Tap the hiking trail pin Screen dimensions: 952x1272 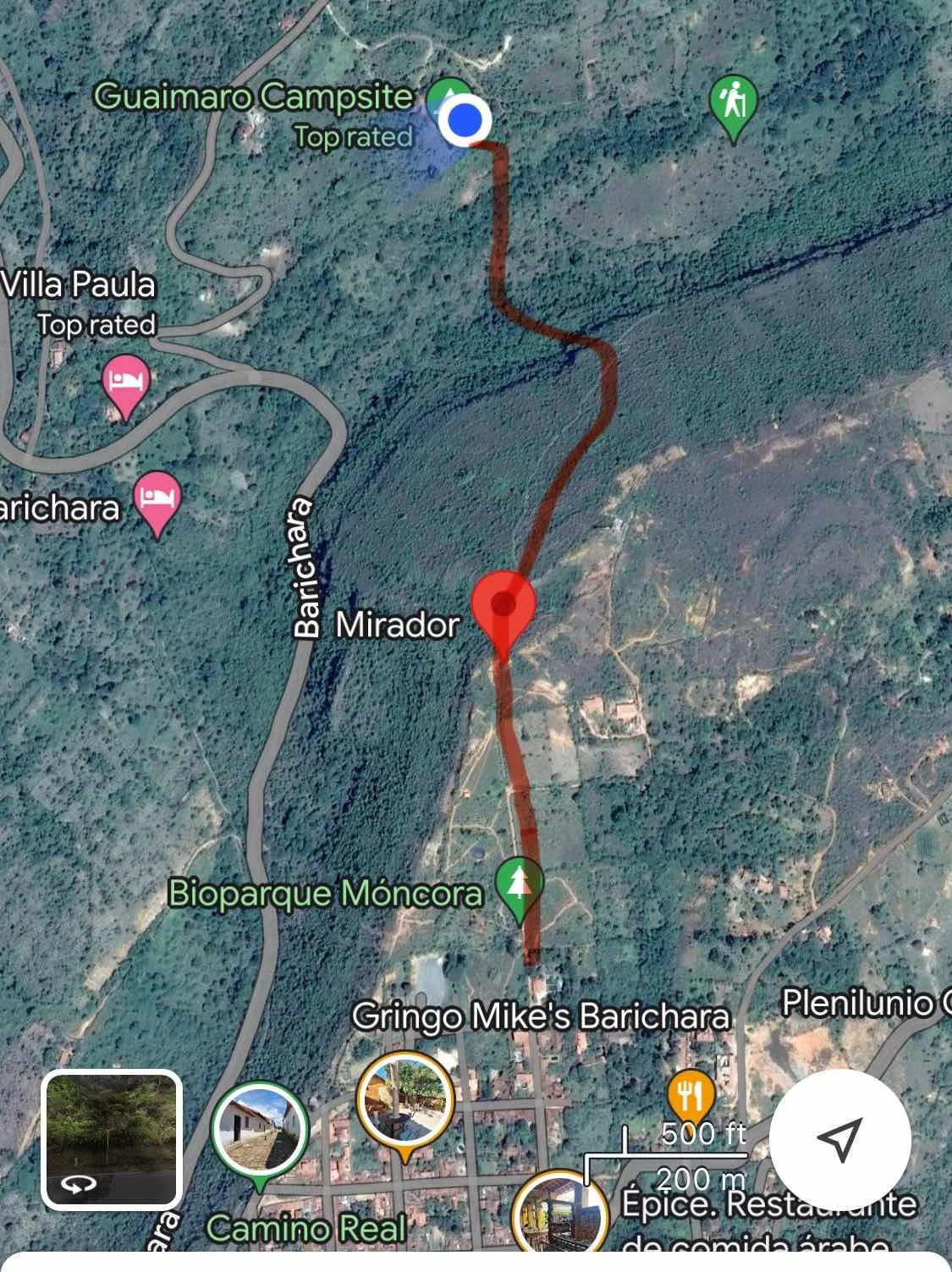(733, 104)
